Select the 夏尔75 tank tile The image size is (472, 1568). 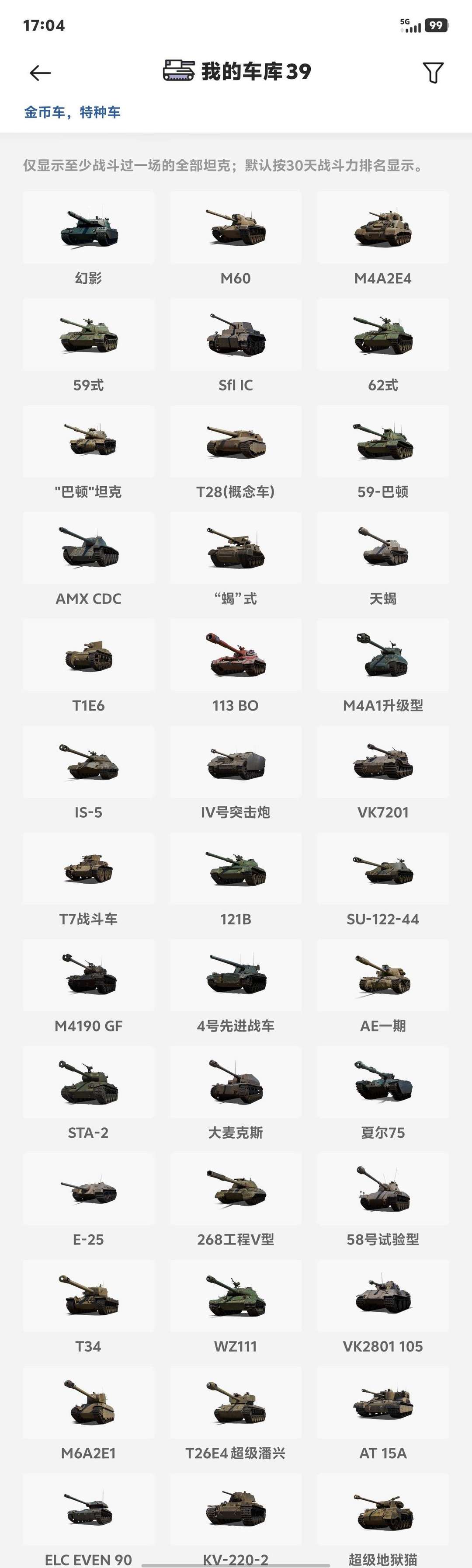(x=382, y=1083)
